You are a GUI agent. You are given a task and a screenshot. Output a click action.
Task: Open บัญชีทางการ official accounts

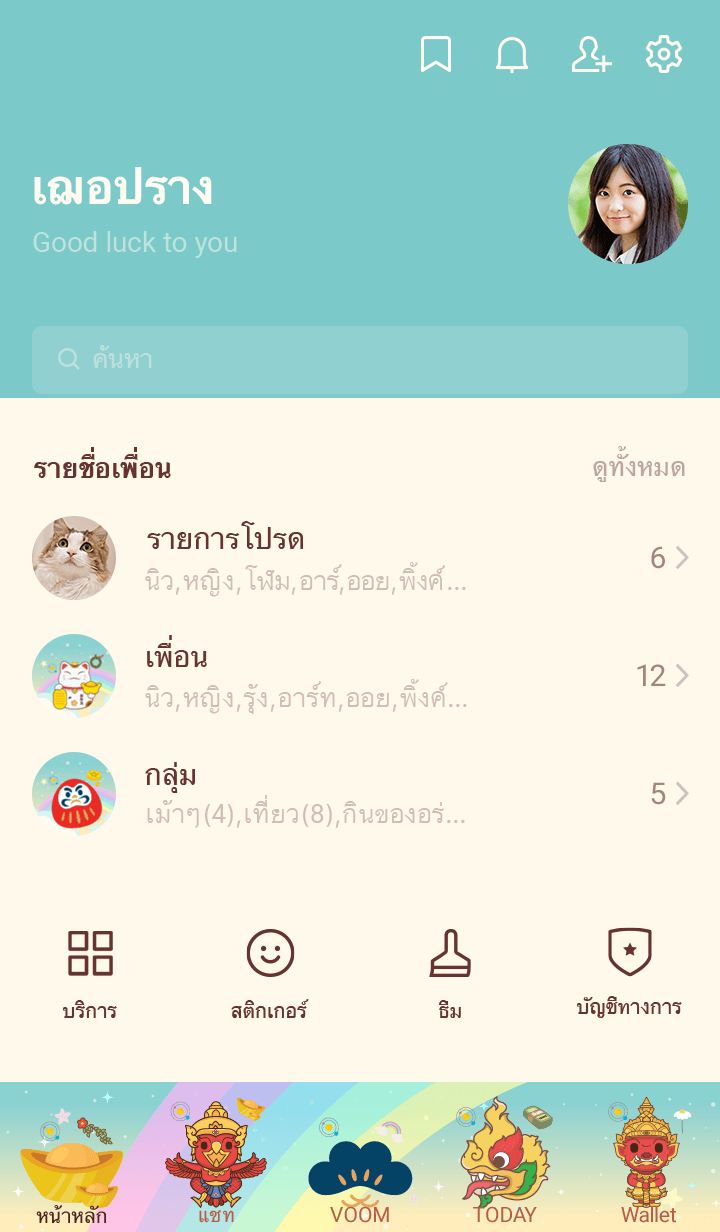(629, 970)
